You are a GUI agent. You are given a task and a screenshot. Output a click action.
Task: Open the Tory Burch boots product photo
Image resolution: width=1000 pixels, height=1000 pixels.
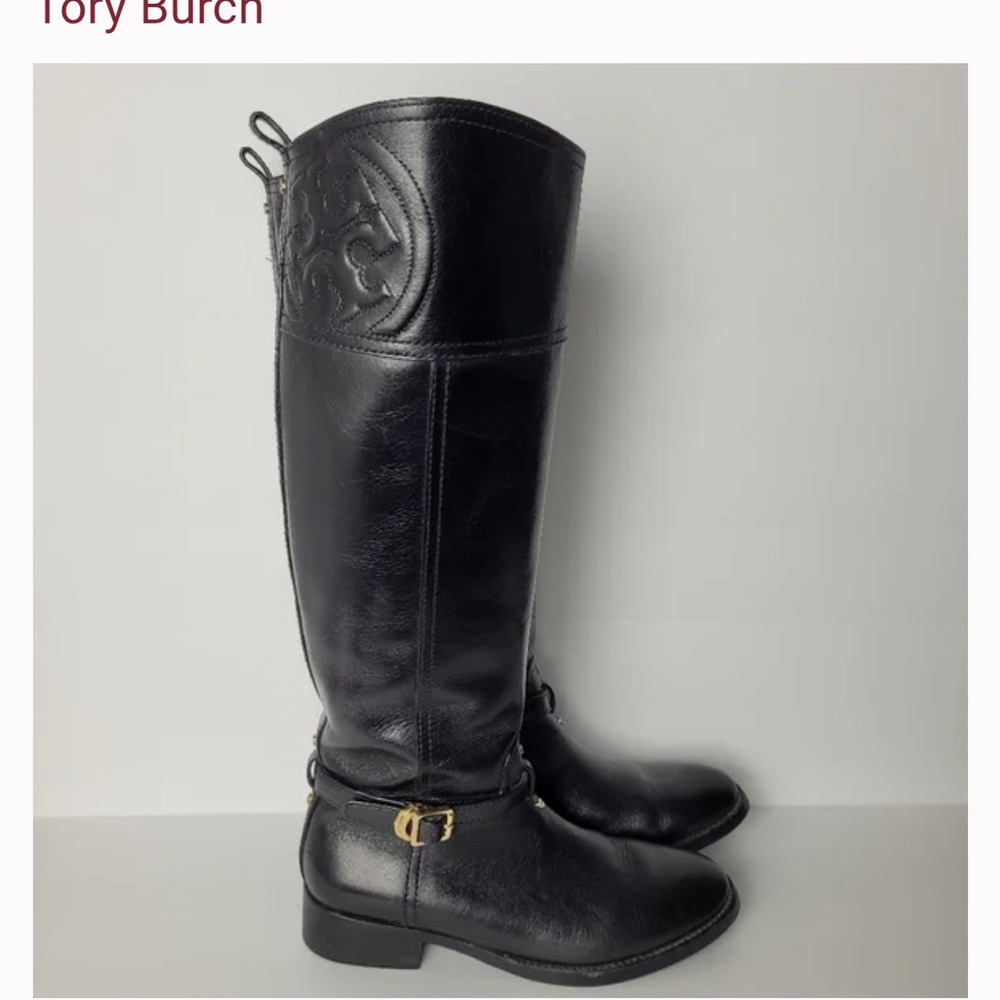pyautogui.click(x=500, y=530)
